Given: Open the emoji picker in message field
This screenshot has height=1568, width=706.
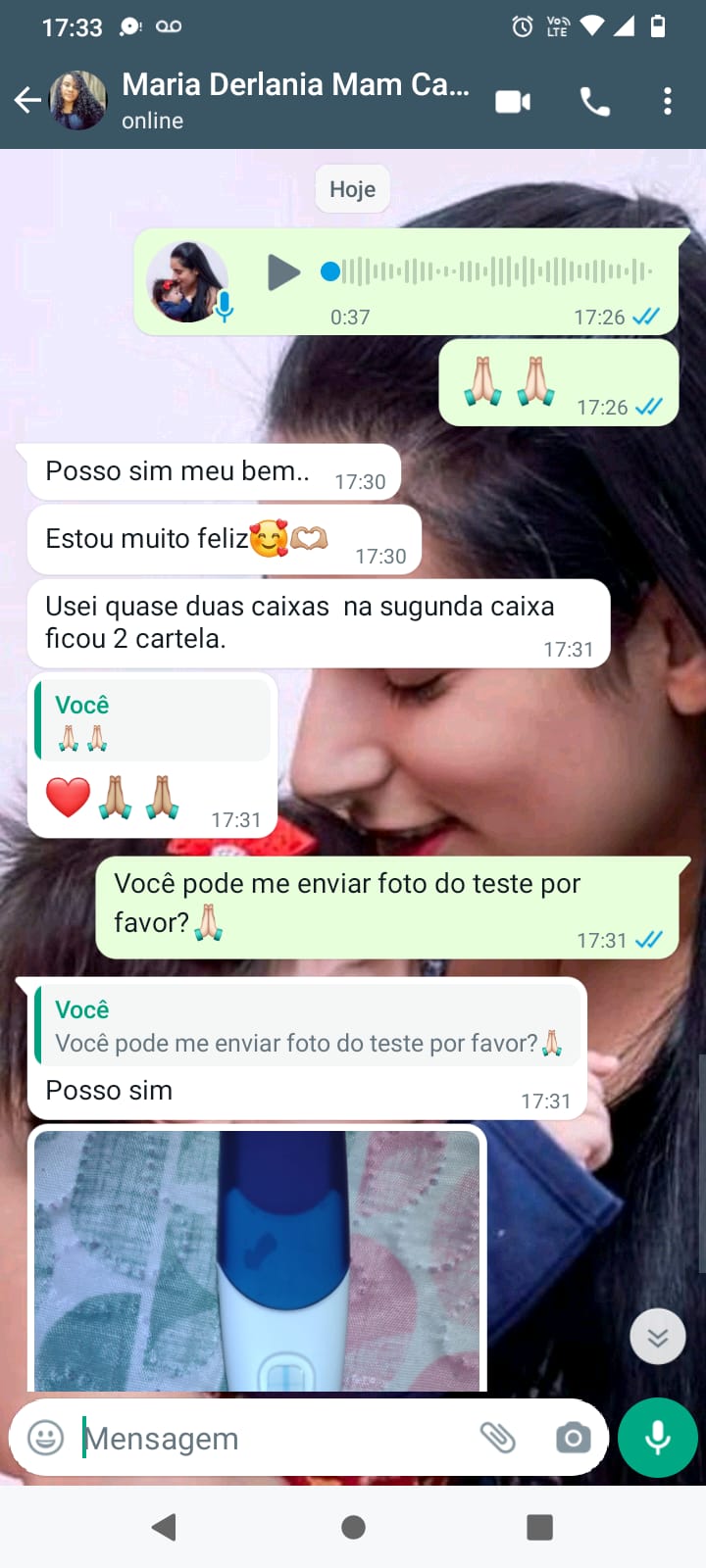Looking at the screenshot, I should coord(44,1438).
